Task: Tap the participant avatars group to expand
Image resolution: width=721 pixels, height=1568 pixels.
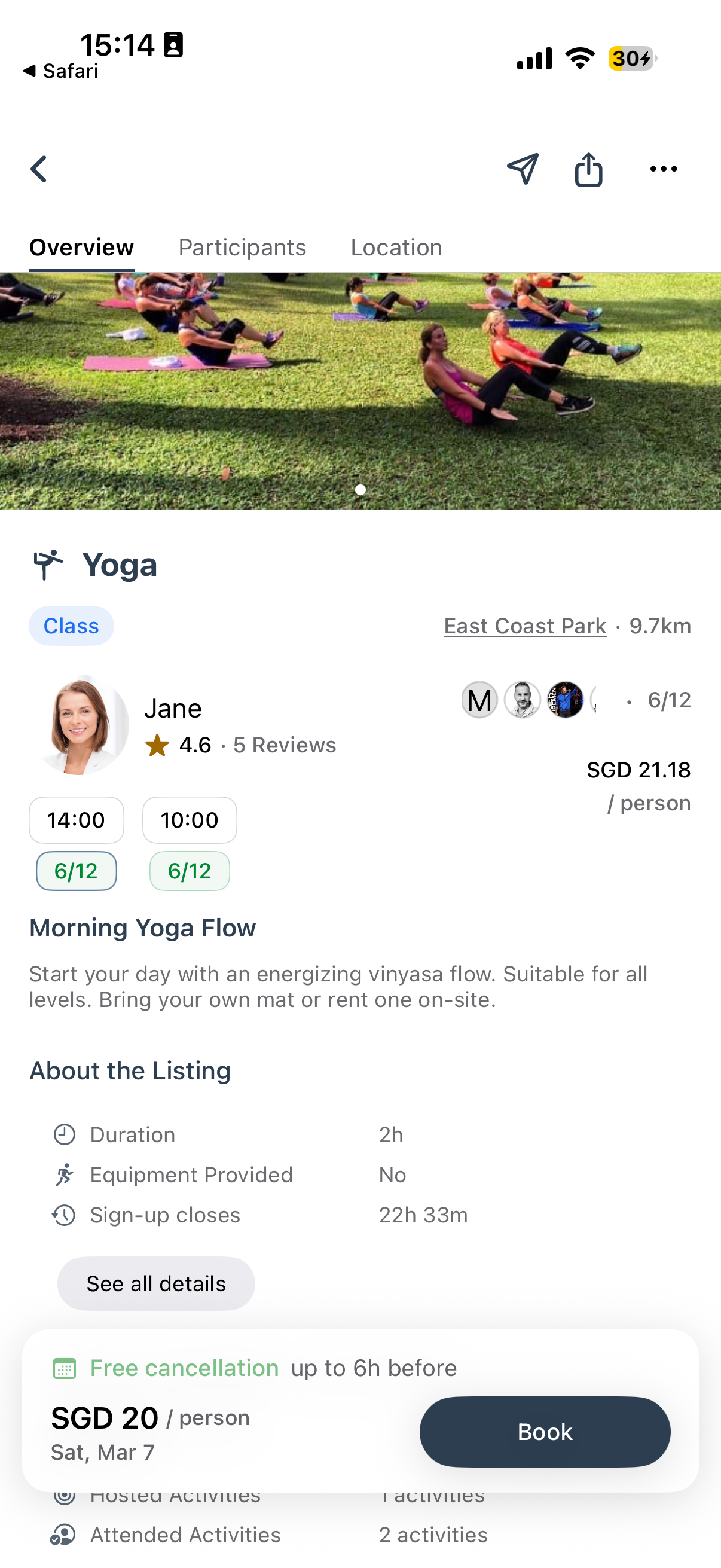Action: tap(529, 700)
